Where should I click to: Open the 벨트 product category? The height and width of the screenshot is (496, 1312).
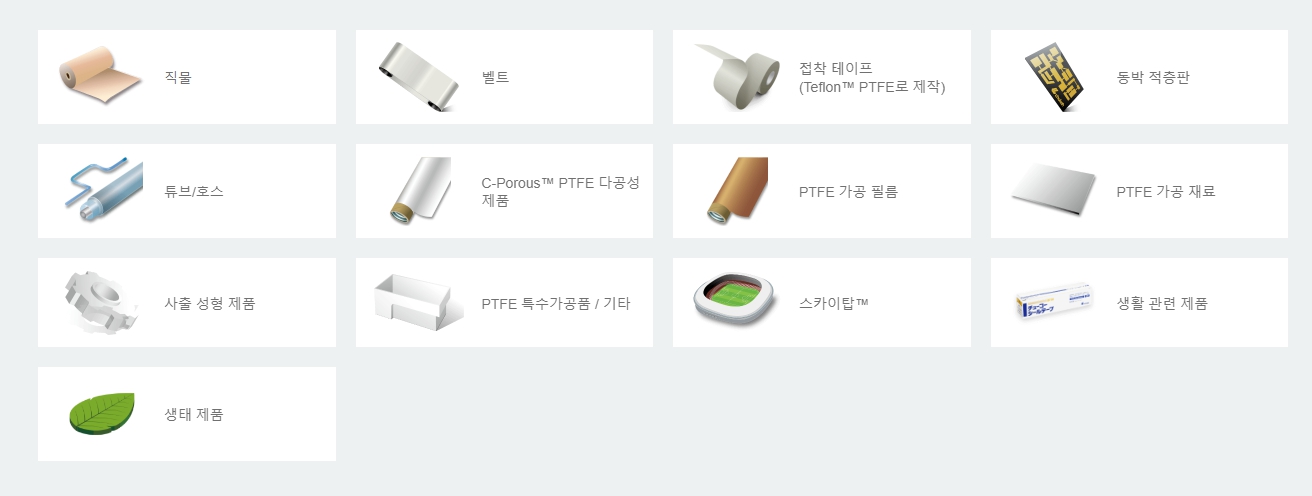(504, 77)
